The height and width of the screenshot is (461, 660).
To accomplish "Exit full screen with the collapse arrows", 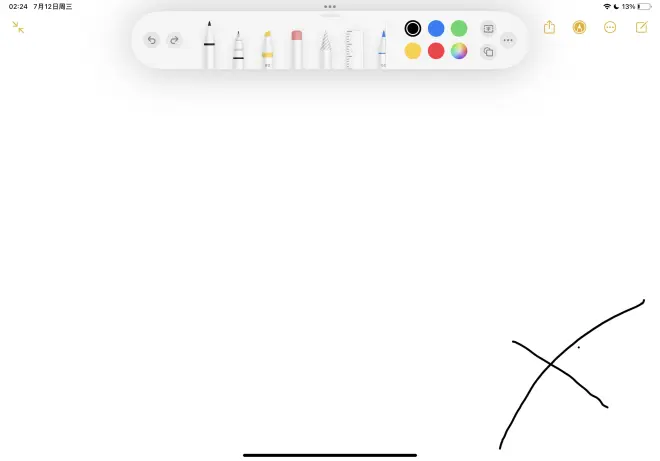I will [18, 28].
